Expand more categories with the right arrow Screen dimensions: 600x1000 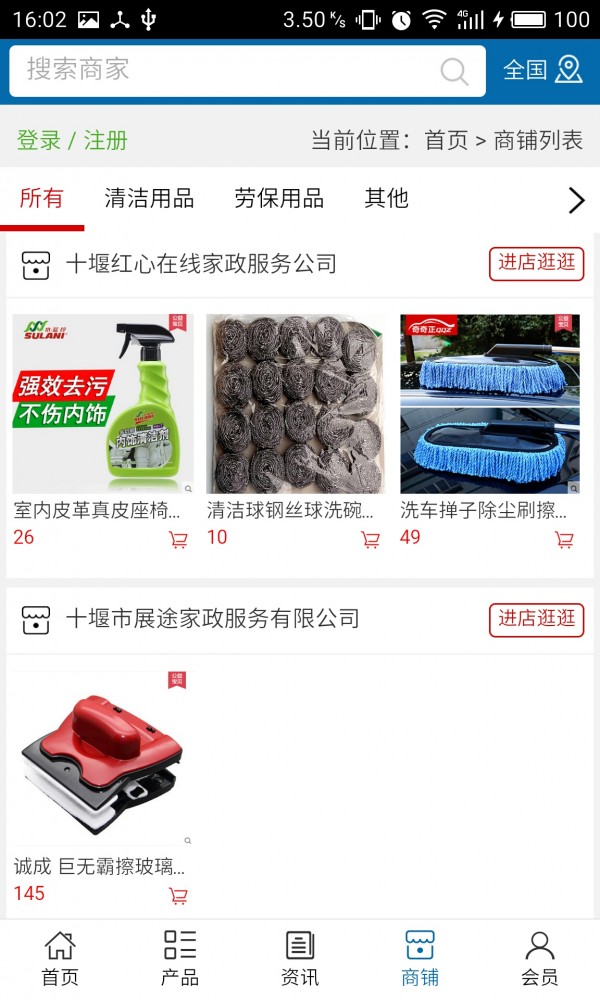pyautogui.click(x=576, y=200)
